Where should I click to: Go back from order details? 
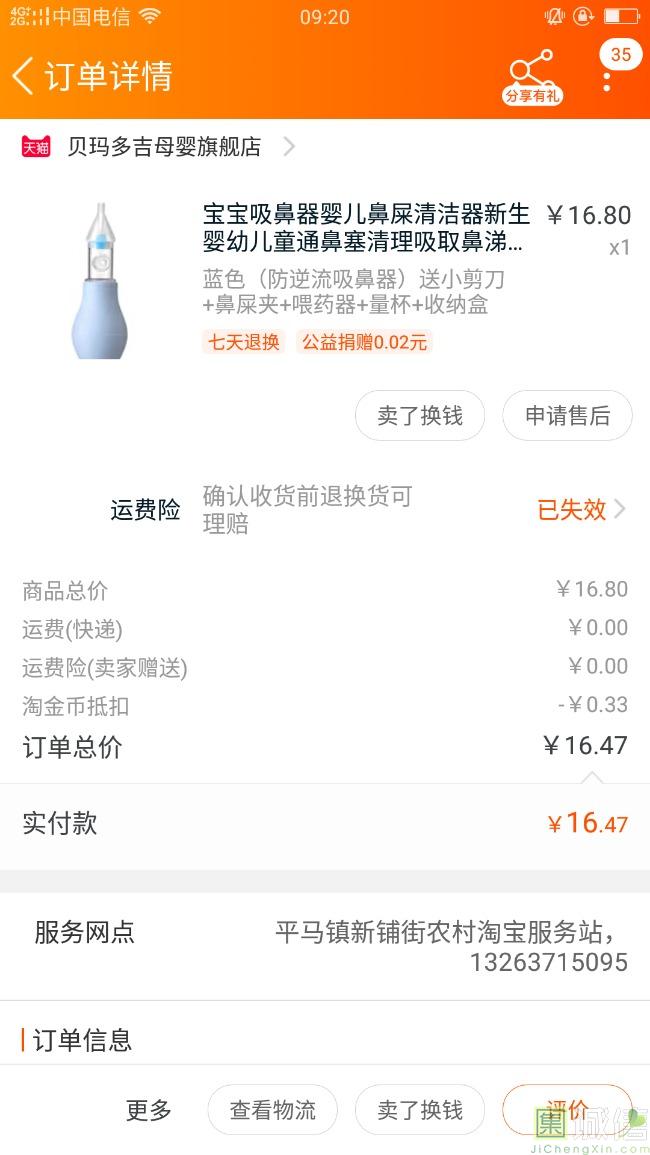(24, 76)
